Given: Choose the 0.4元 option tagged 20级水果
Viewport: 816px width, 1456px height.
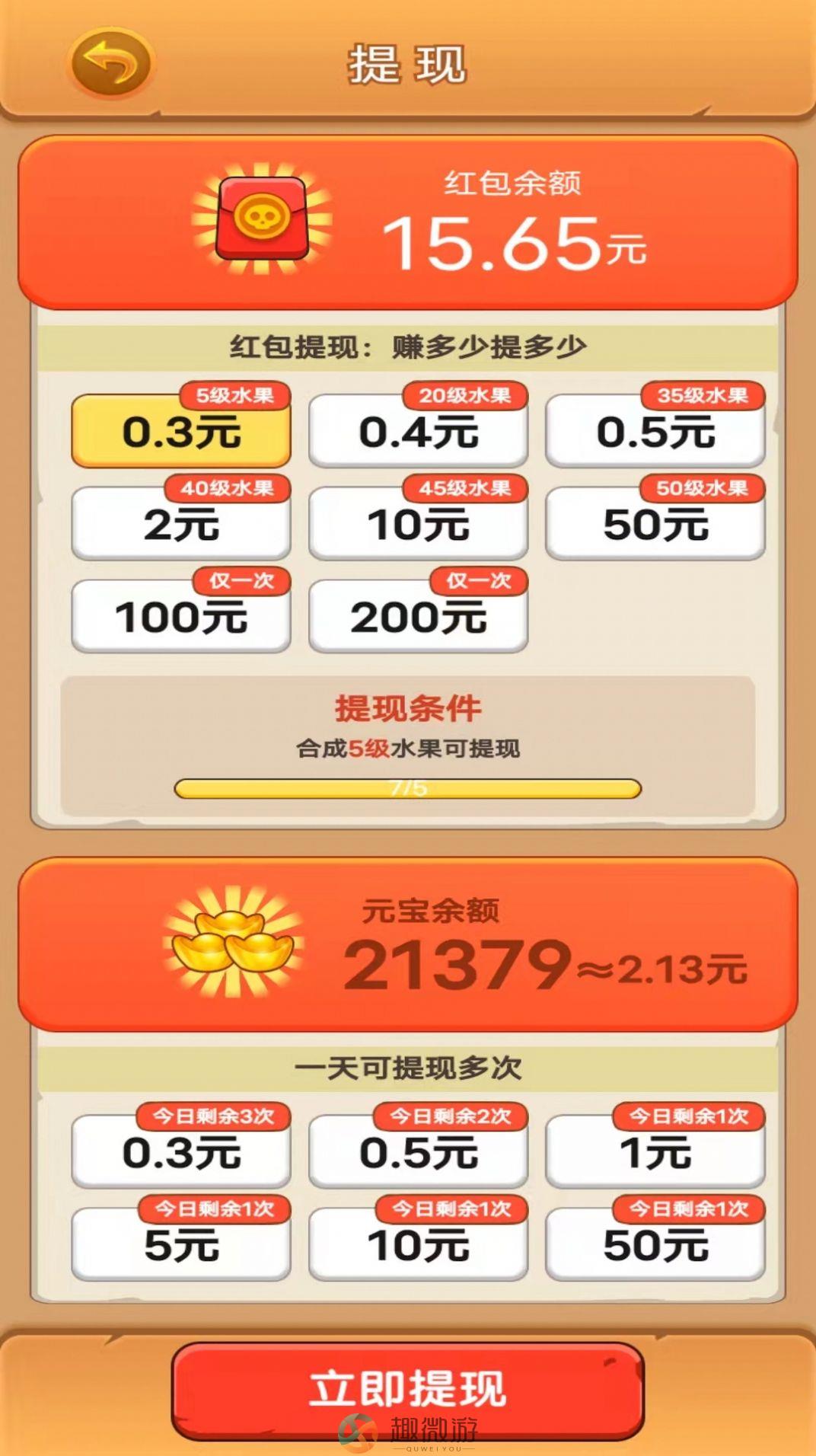Looking at the screenshot, I should (x=418, y=432).
